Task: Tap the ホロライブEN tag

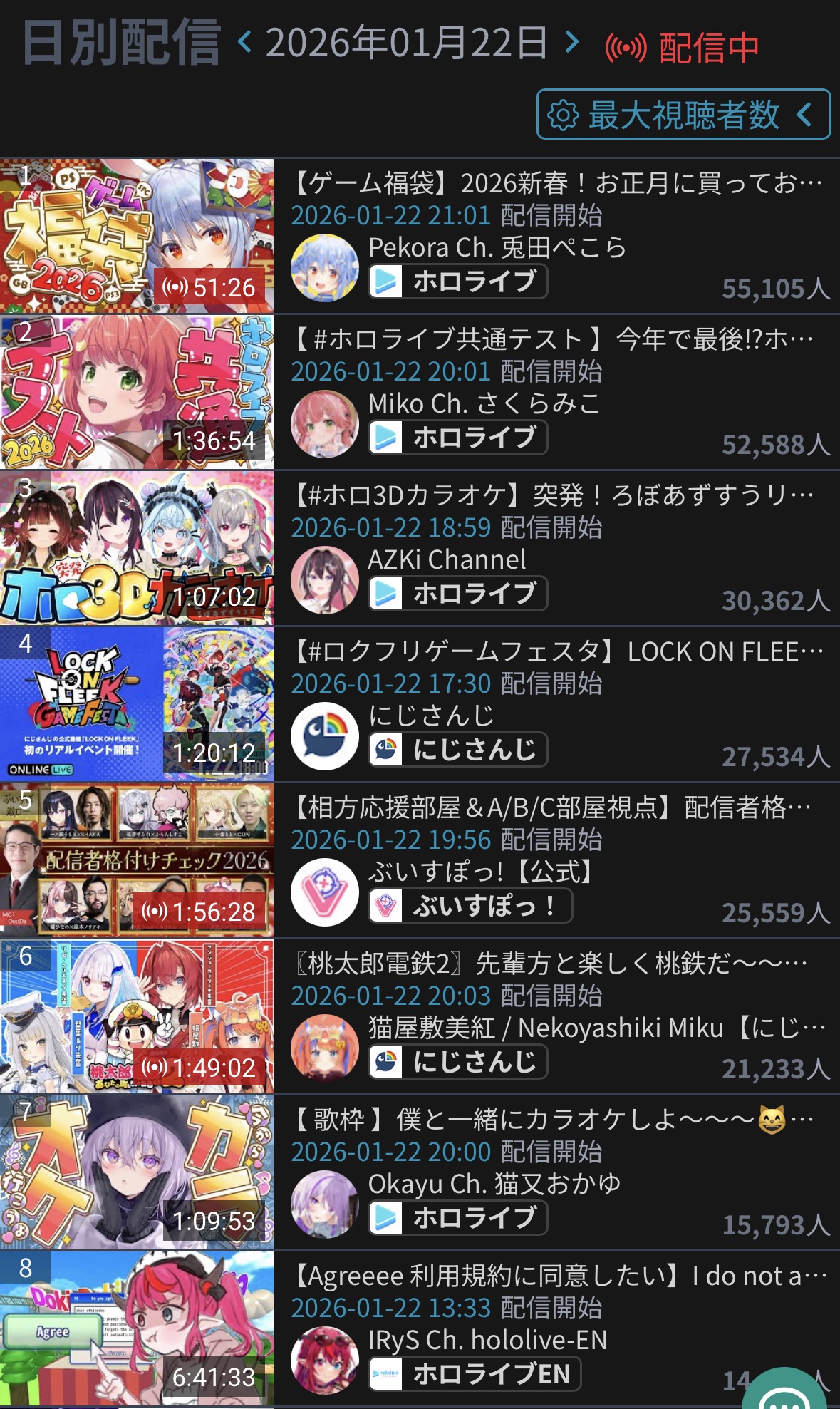Action: click(x=475, y=1373)
